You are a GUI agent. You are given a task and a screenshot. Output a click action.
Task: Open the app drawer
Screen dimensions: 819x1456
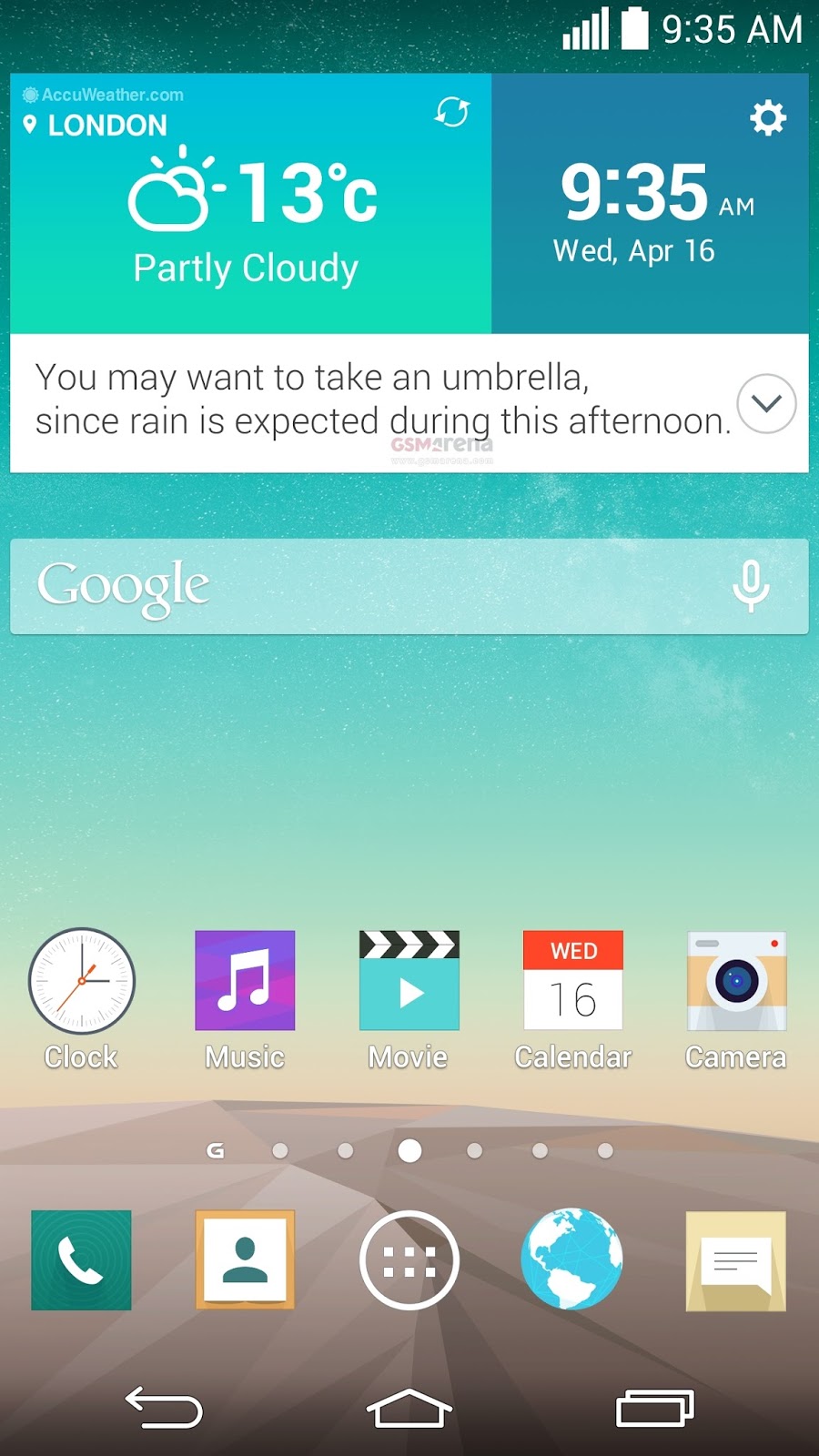(x=409, y=1260)
